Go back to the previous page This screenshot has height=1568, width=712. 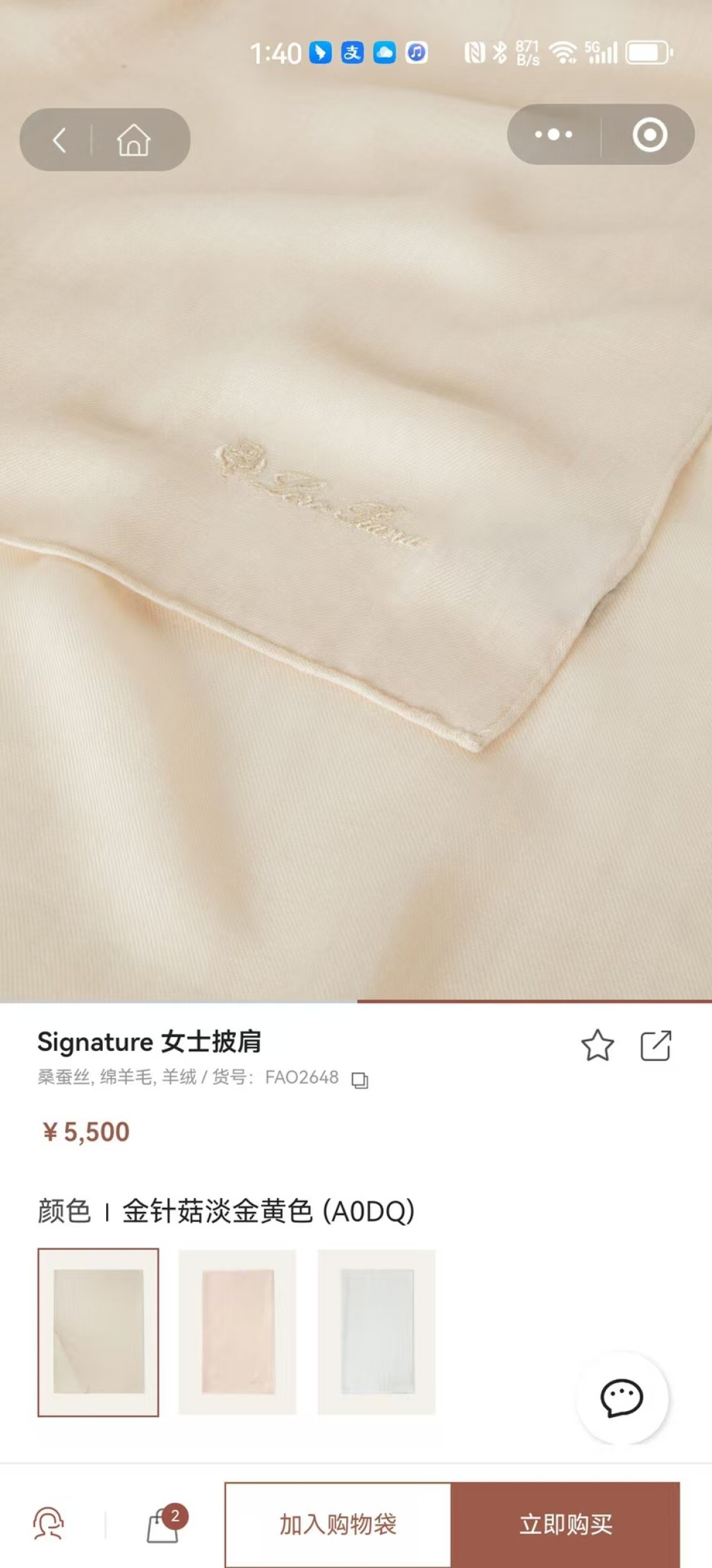pos(59,140)
